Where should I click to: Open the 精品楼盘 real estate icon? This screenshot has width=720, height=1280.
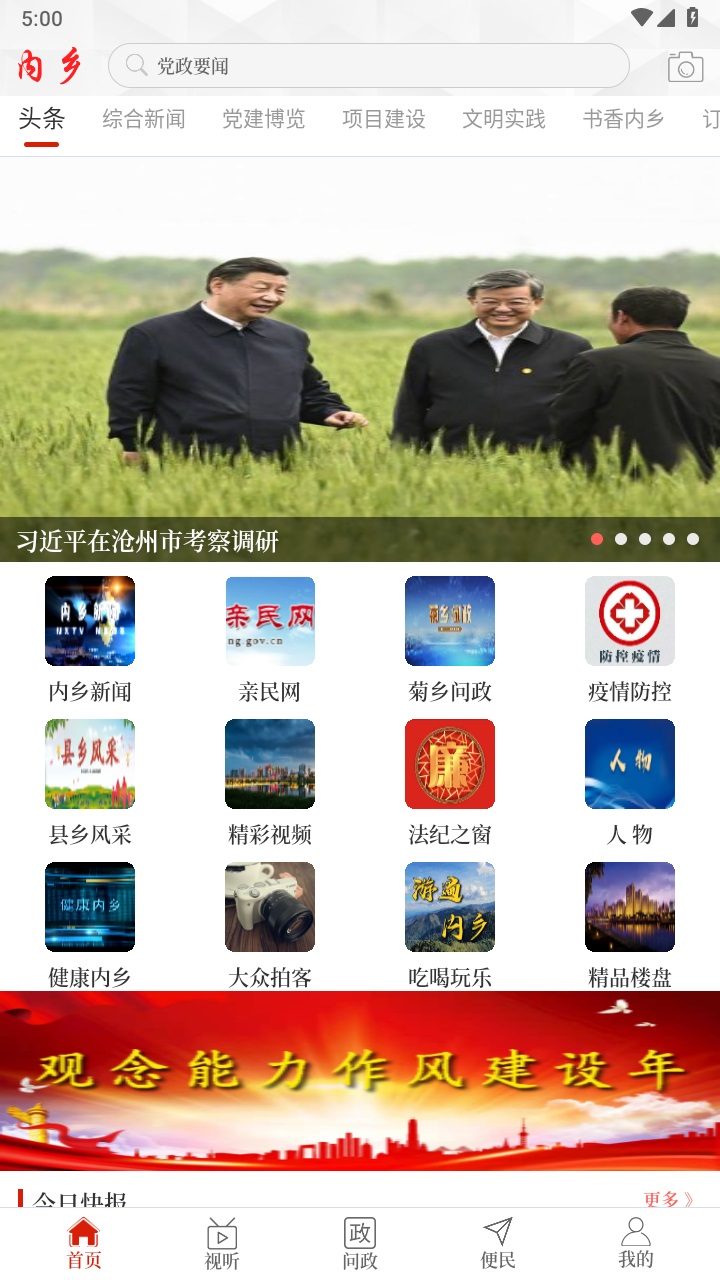[630, 906]
